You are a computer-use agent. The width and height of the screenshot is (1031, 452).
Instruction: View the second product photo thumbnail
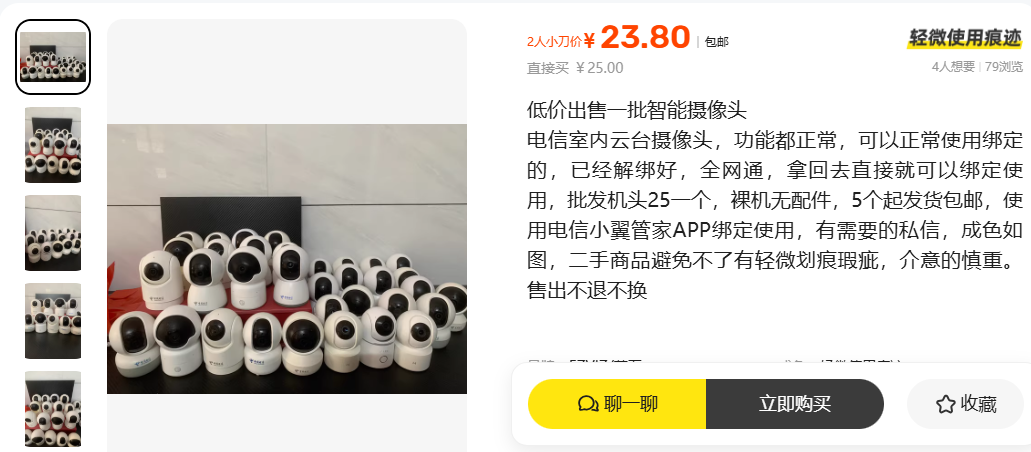click(53, 145)
